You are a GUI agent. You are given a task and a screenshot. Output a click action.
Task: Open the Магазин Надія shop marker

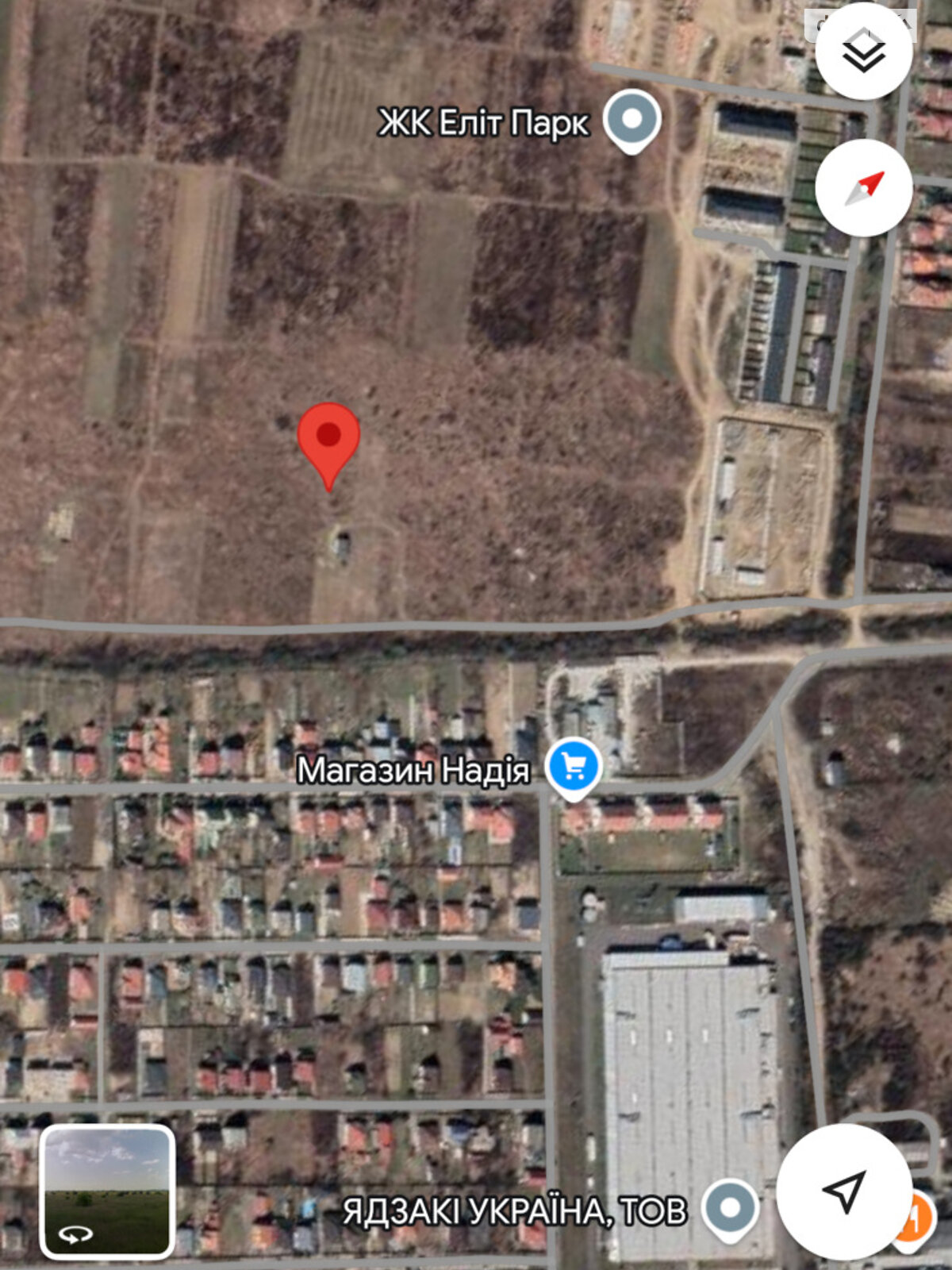tap(574, 767)
